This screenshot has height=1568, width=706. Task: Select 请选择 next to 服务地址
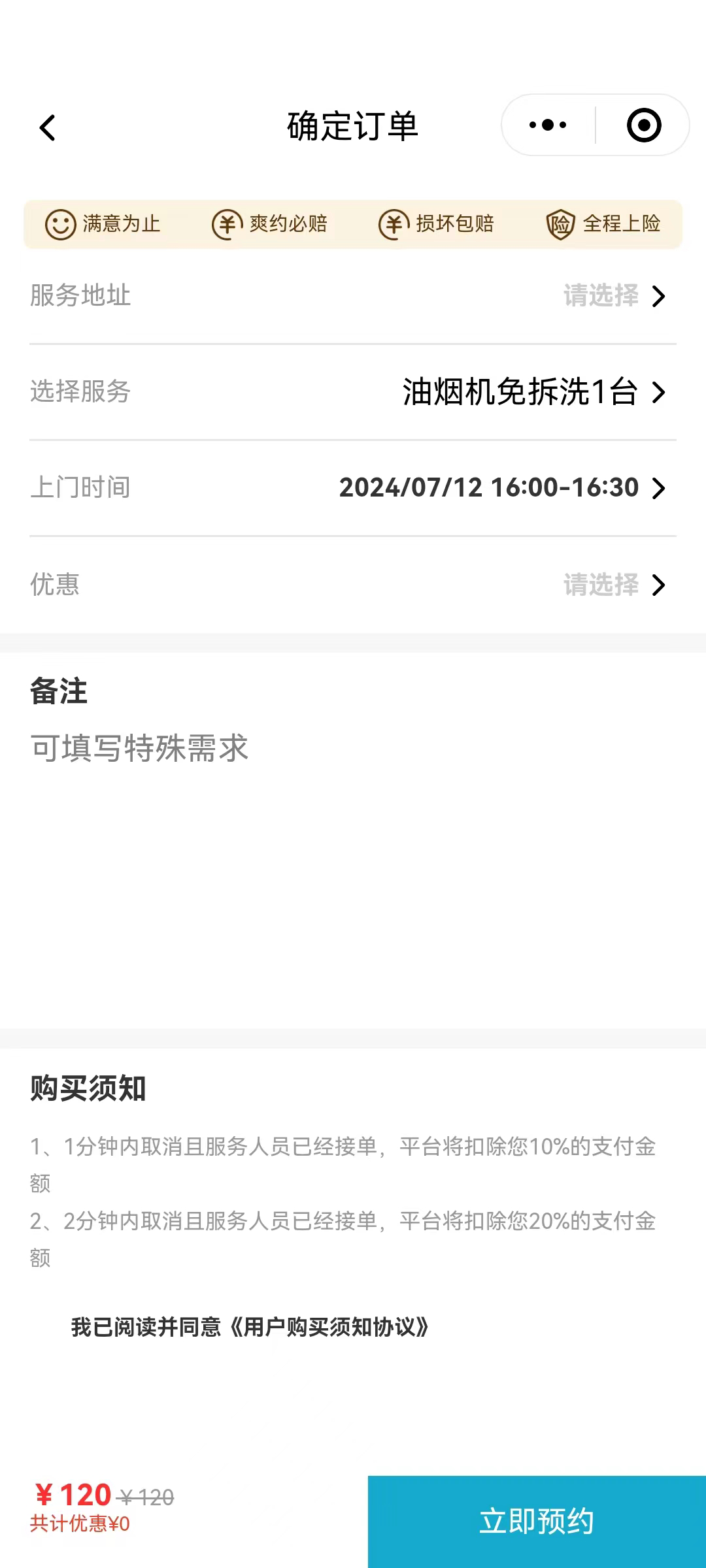[599, 297]
